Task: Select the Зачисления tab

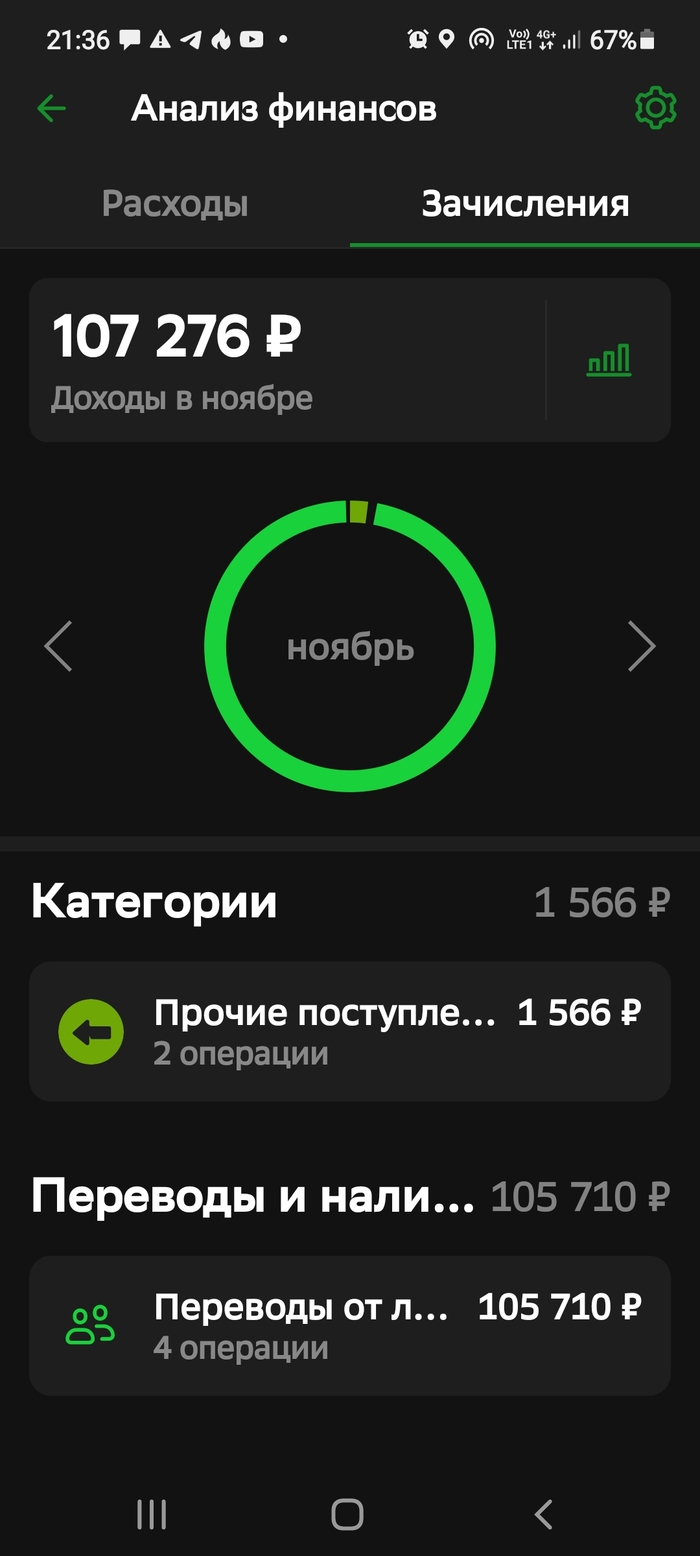Action: pyautogui.click(x=525, y=204)
